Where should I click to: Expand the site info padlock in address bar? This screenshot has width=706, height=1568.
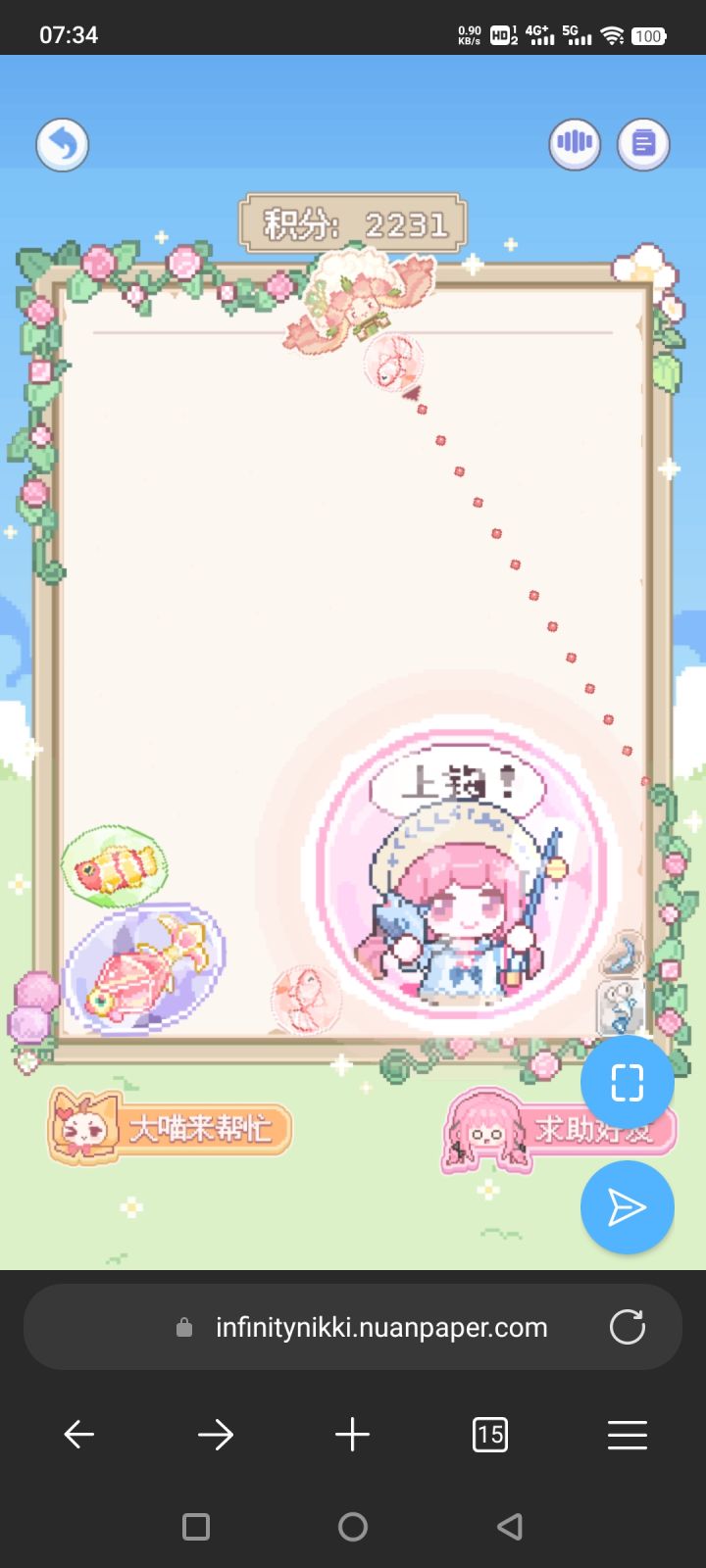click(x=183, y=1327)
